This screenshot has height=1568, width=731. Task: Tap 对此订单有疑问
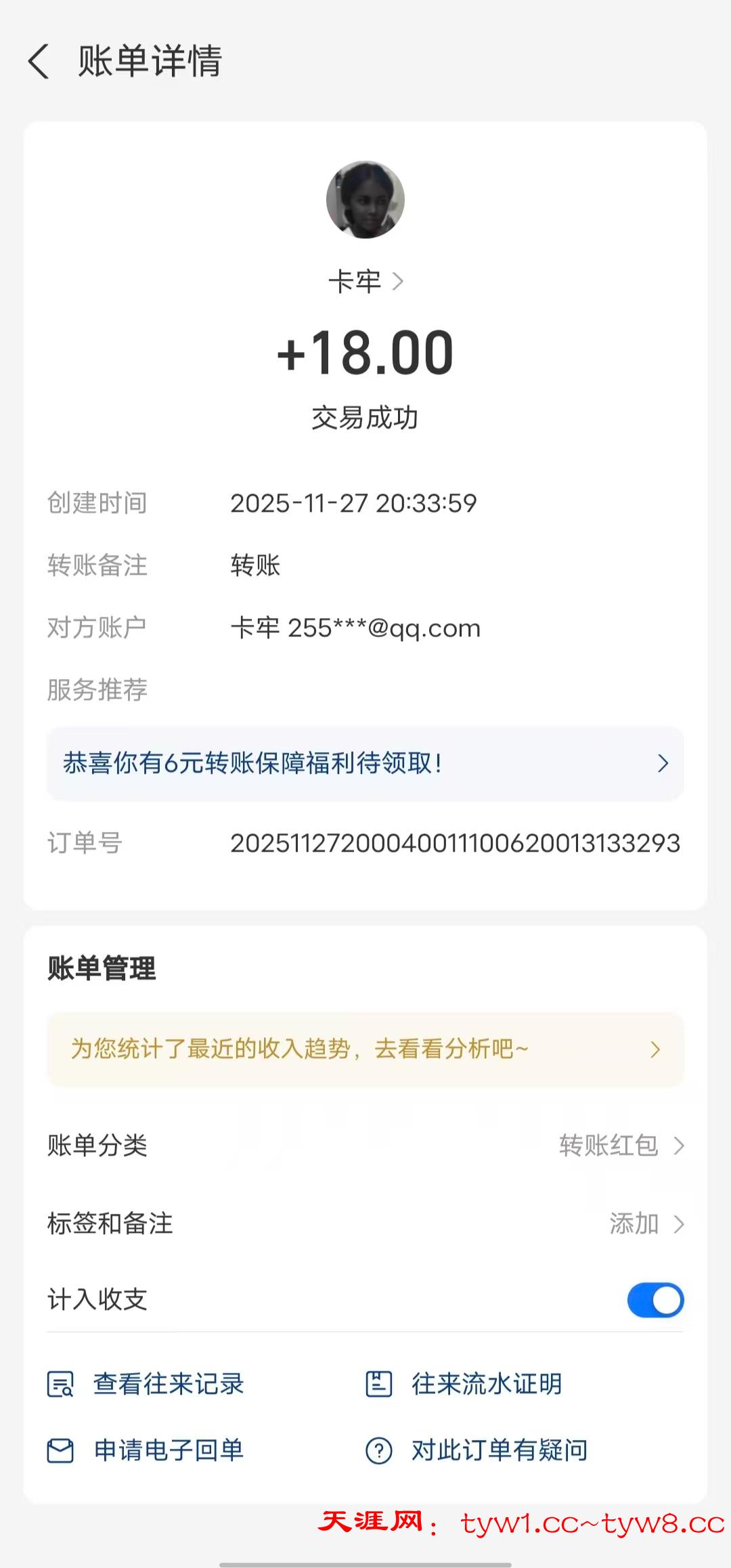click(477, 1450)
